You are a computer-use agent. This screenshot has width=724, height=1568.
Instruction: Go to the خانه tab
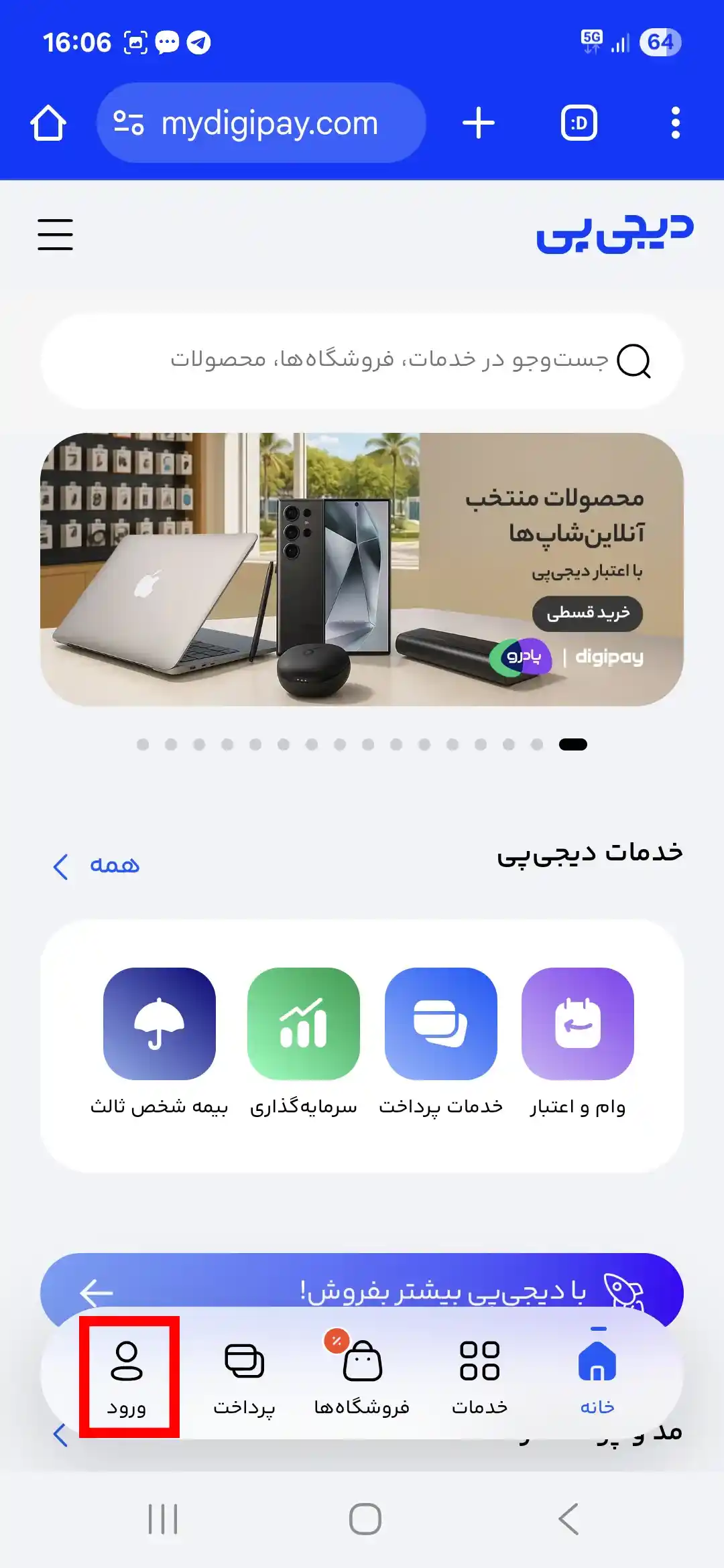click(x=597, y=1377)
